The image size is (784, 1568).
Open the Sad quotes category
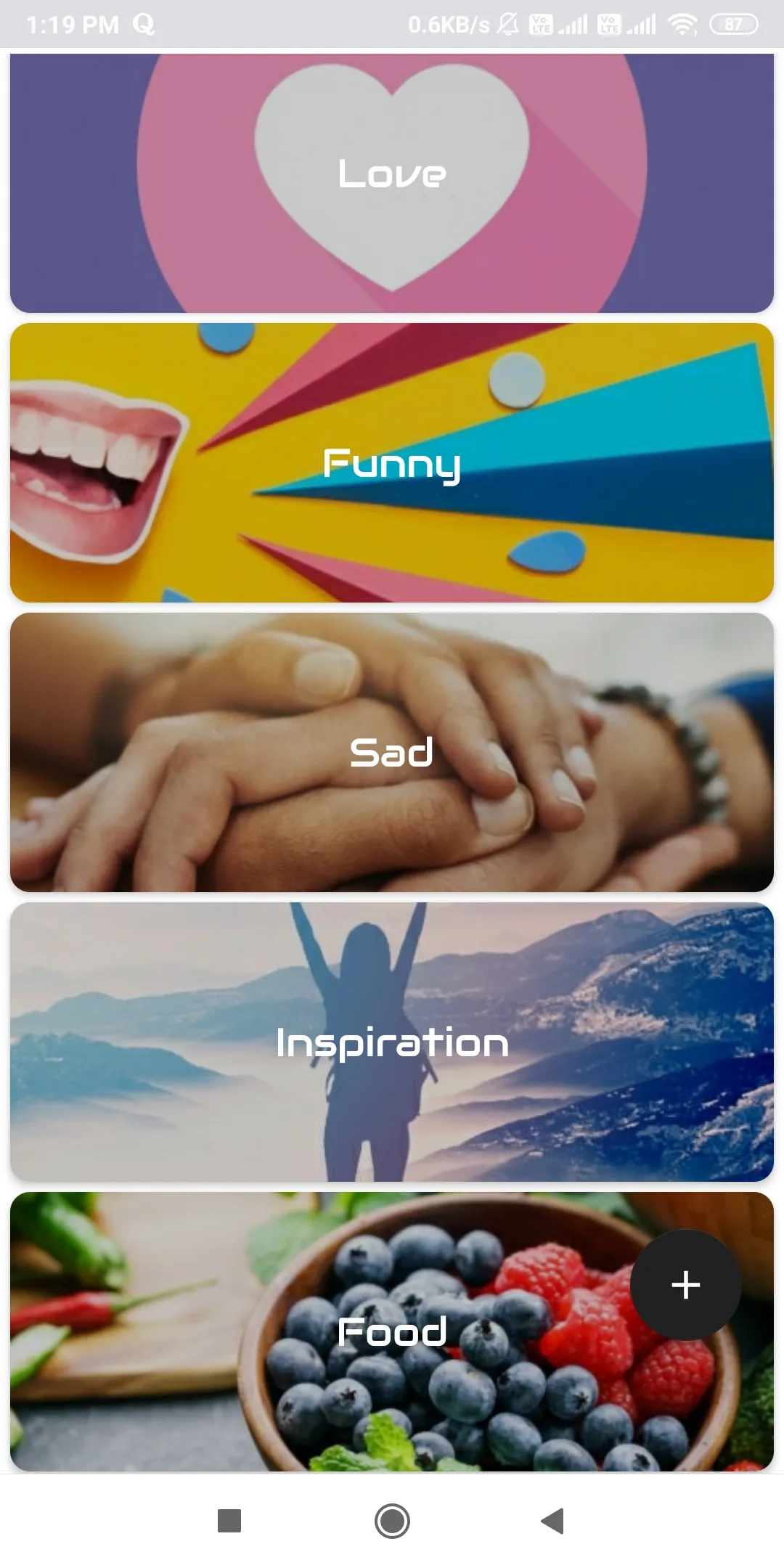[392, 751]
